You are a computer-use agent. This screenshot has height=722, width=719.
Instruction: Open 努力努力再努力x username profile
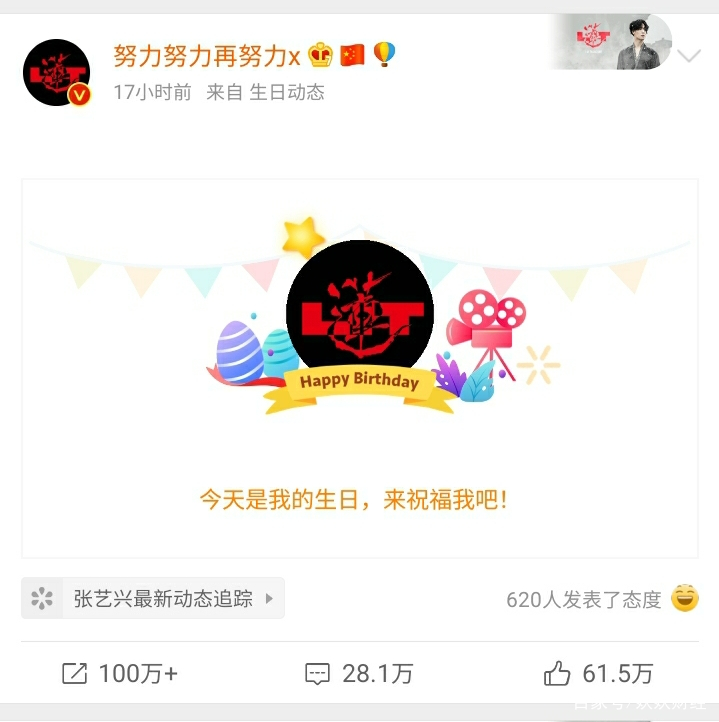207,55
